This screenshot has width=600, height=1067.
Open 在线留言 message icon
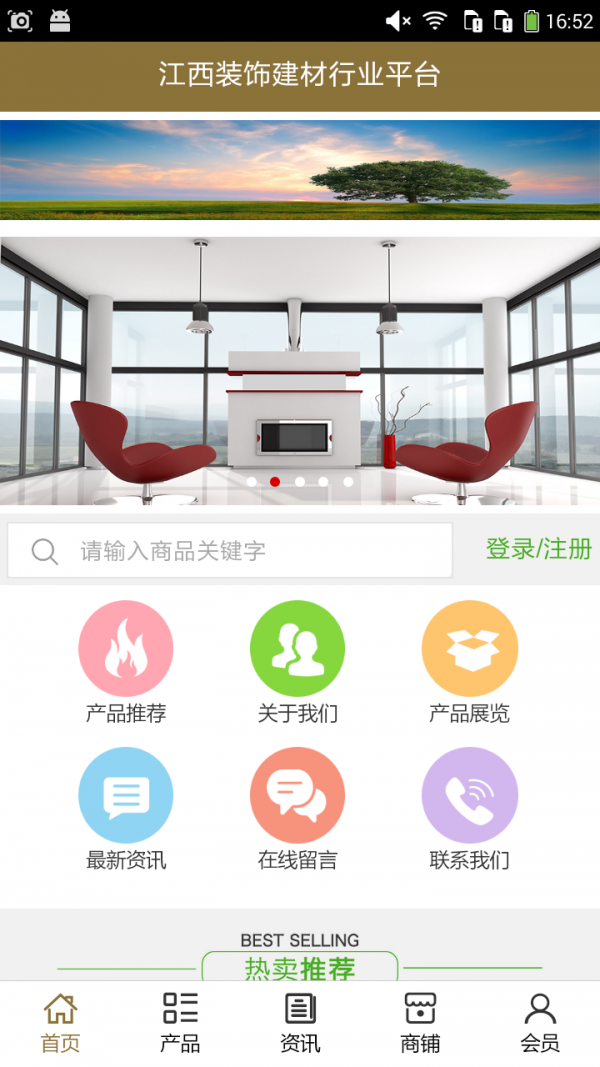[298, 796]
